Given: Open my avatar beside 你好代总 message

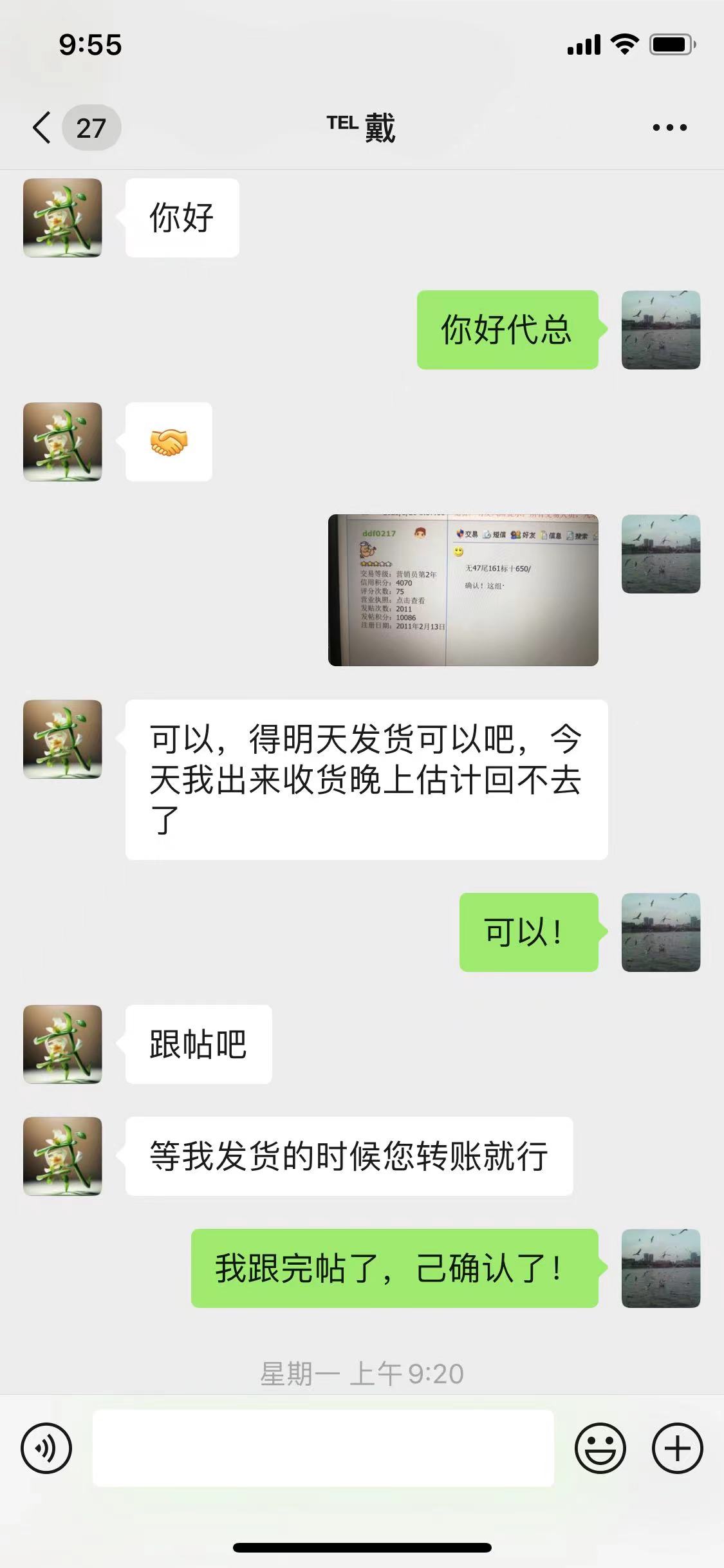Looking at the screenshot, I should coord(661,330).
